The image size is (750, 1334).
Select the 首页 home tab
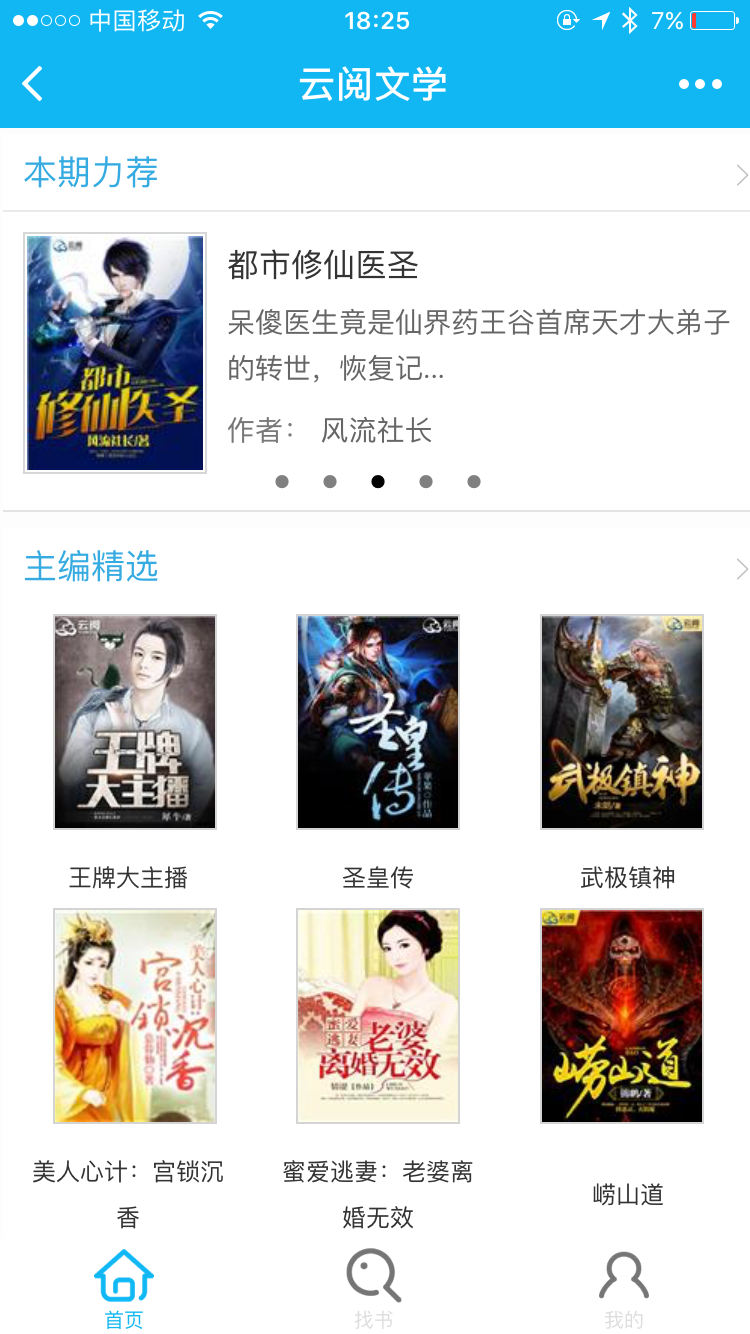pos(124,1290)
